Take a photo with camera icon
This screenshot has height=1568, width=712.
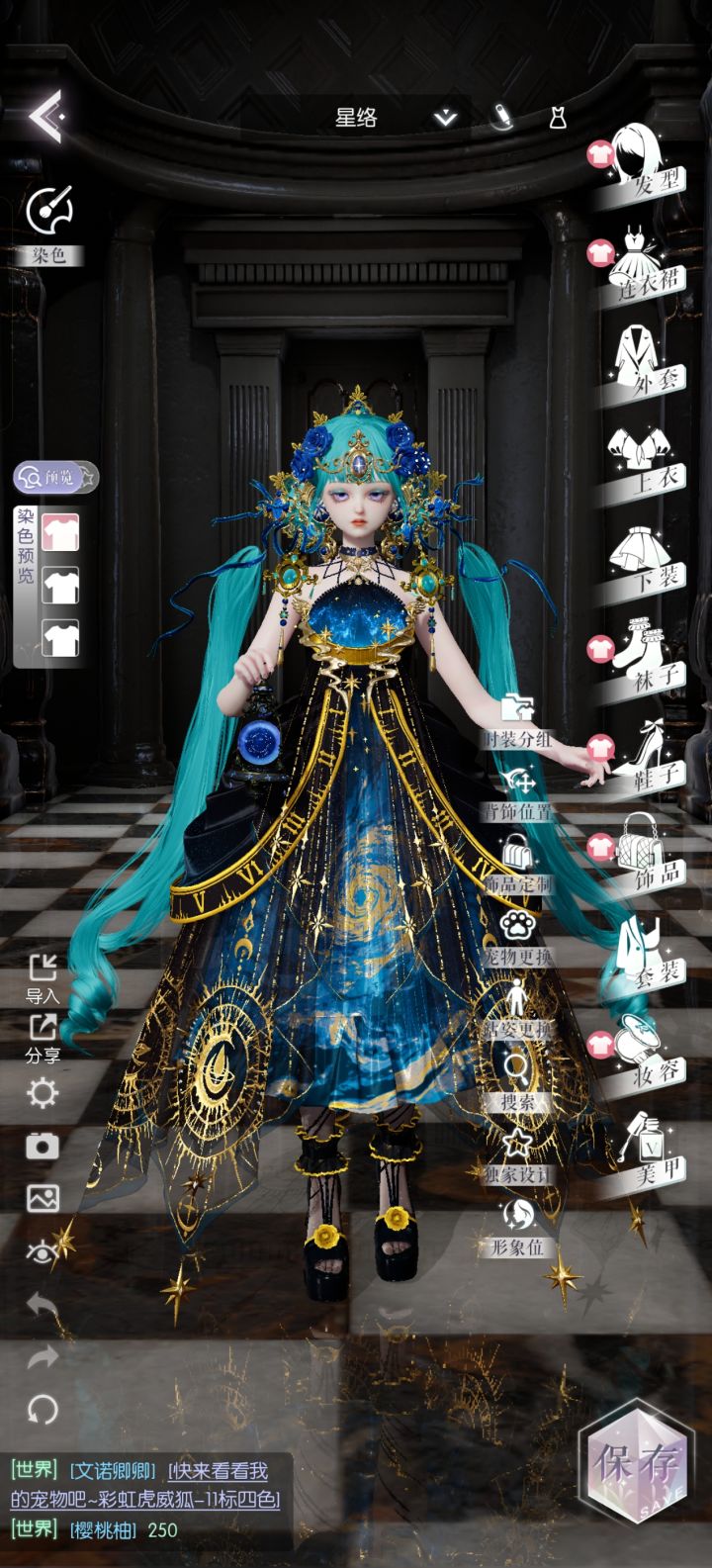coord(43,1147)
